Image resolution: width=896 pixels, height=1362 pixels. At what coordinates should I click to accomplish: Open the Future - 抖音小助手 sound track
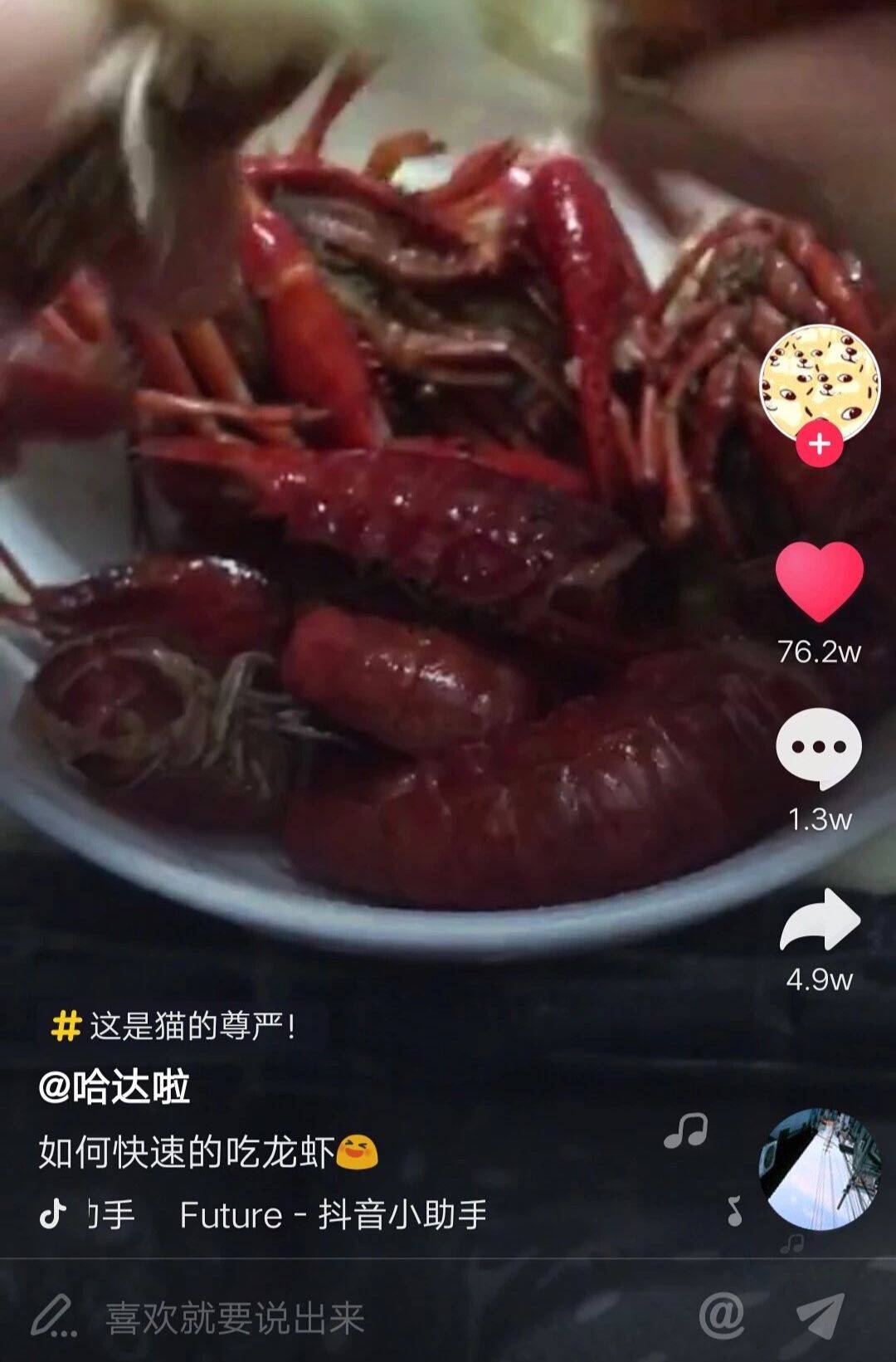point(332,1215)
